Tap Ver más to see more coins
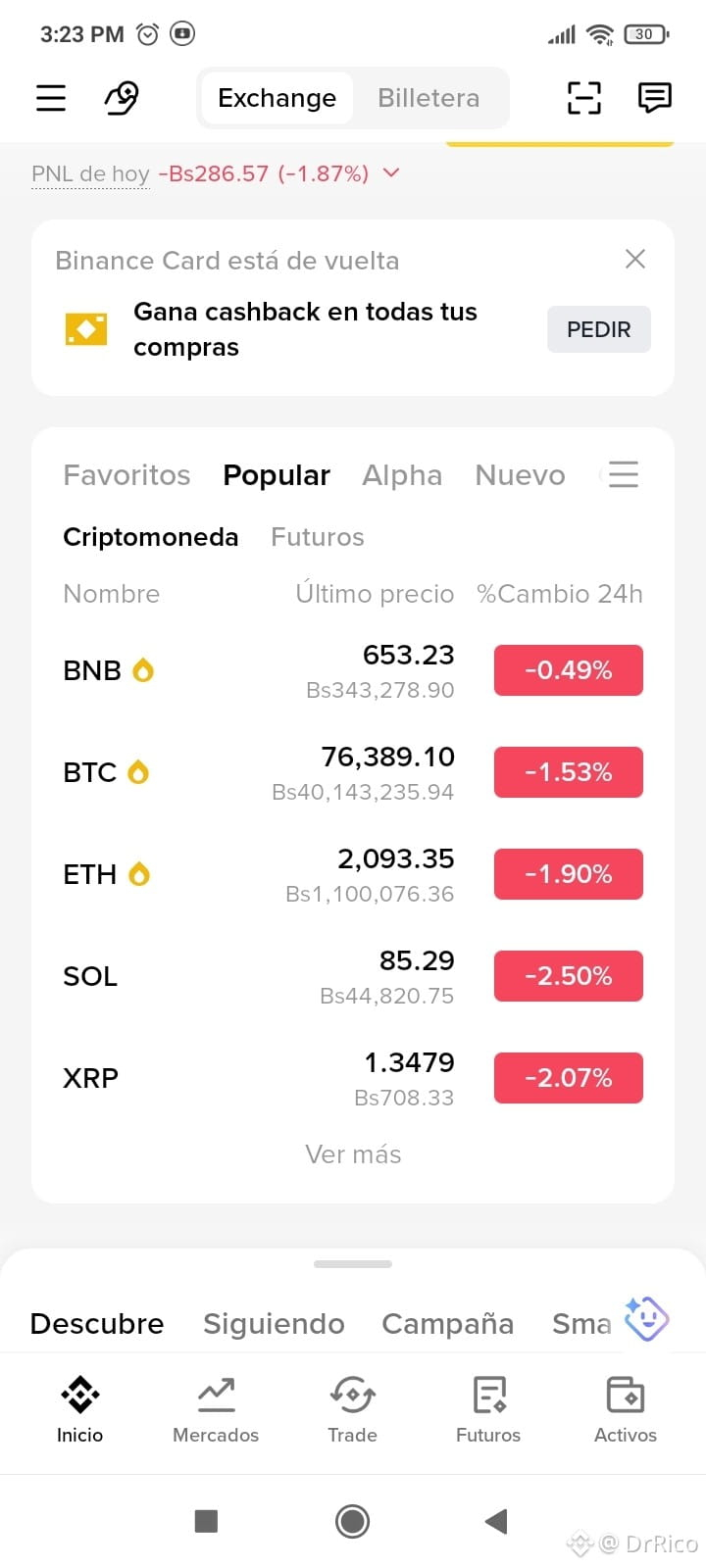 [353, 1154]
